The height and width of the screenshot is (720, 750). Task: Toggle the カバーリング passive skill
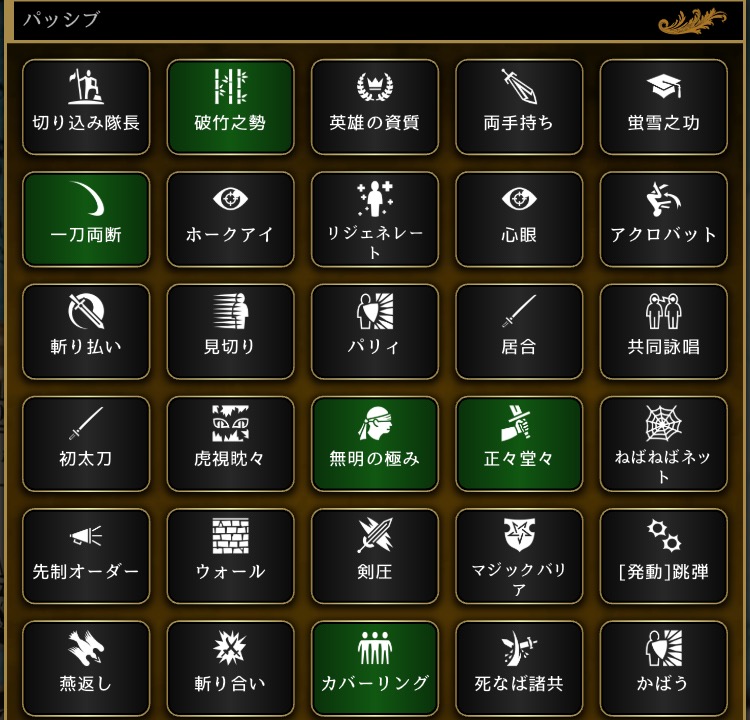tap(374, 668)
